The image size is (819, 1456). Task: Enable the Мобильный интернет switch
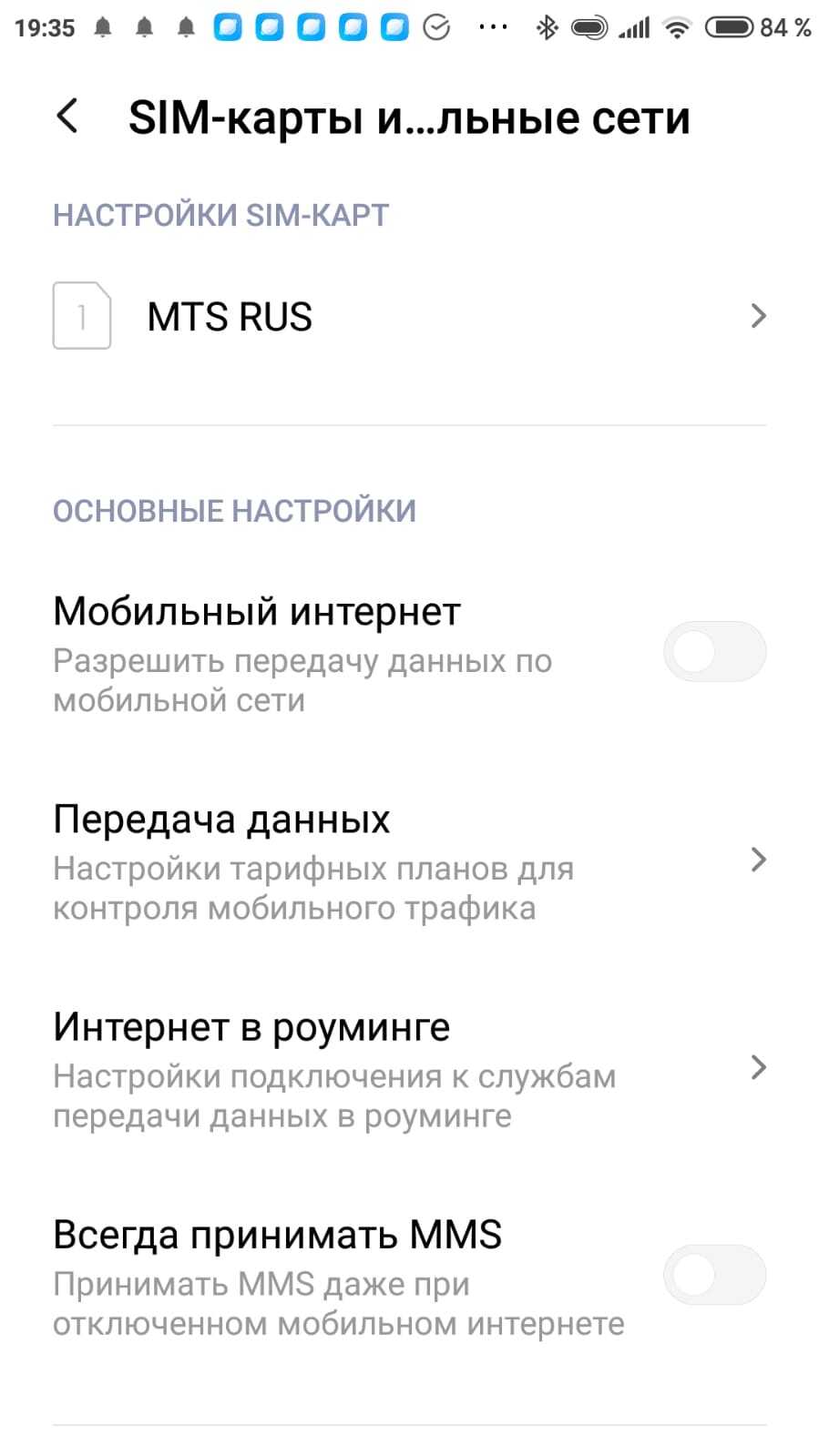(713, 652)
